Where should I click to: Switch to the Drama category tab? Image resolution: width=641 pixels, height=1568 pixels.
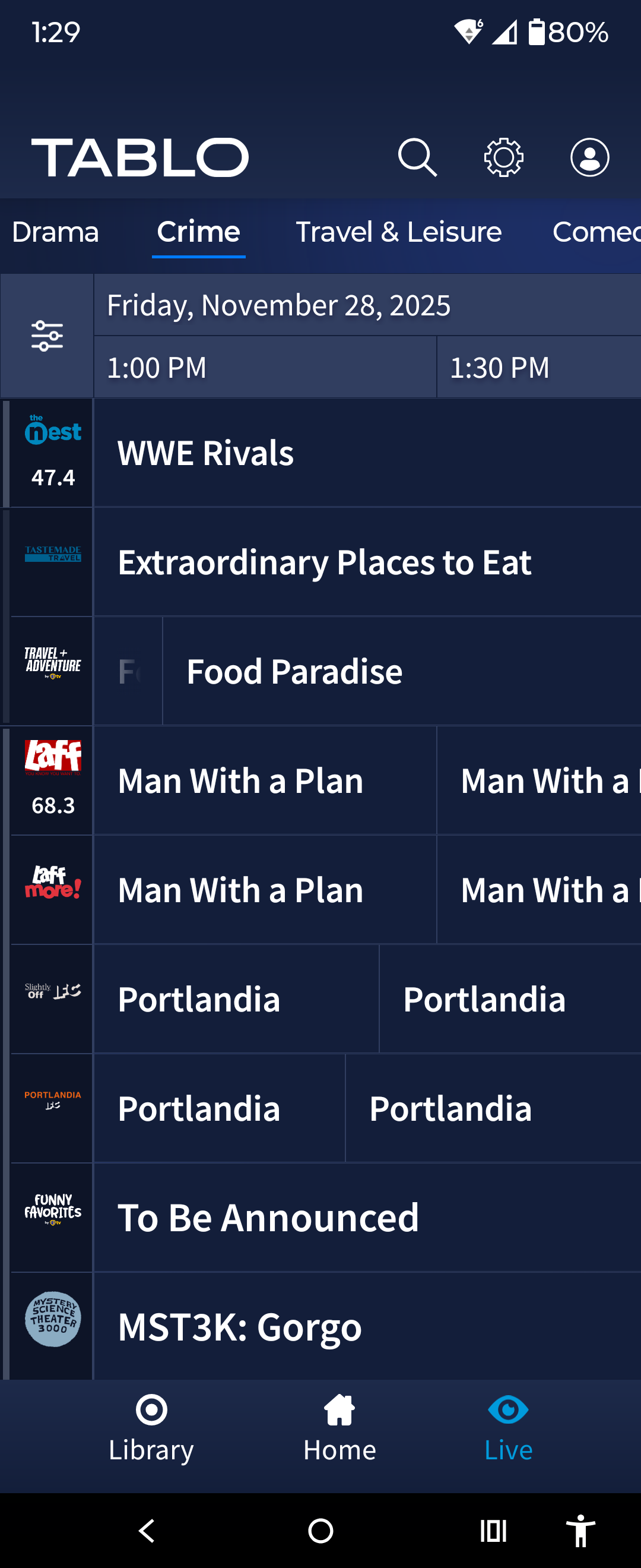coord(55,232)
